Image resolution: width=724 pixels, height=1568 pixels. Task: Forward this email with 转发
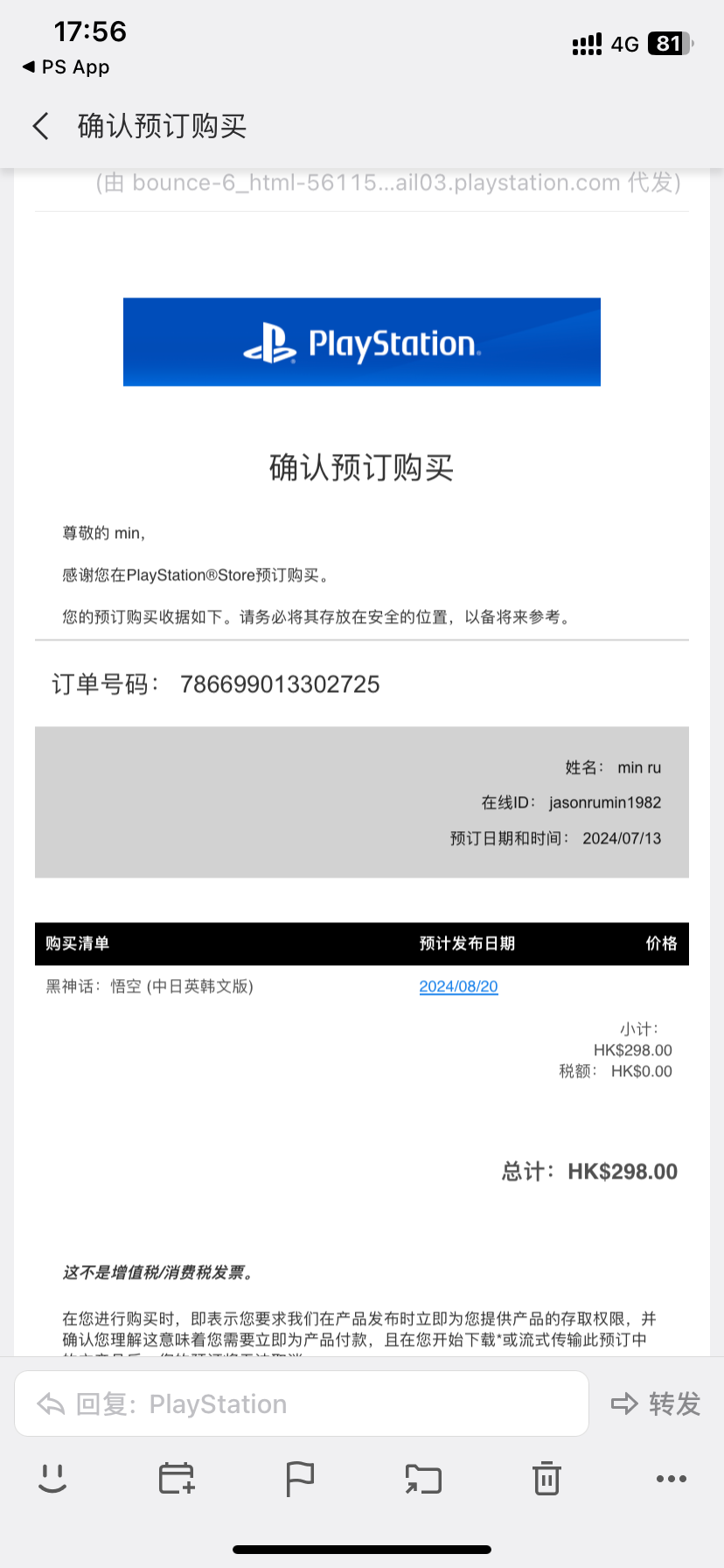pyautogui.click(x=656, y=1403)
